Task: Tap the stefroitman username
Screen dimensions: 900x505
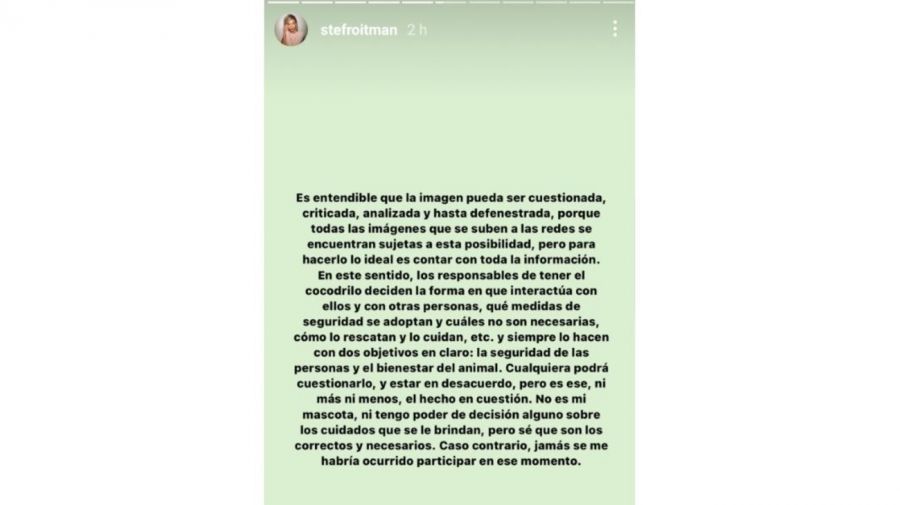Action: point(355,30)
